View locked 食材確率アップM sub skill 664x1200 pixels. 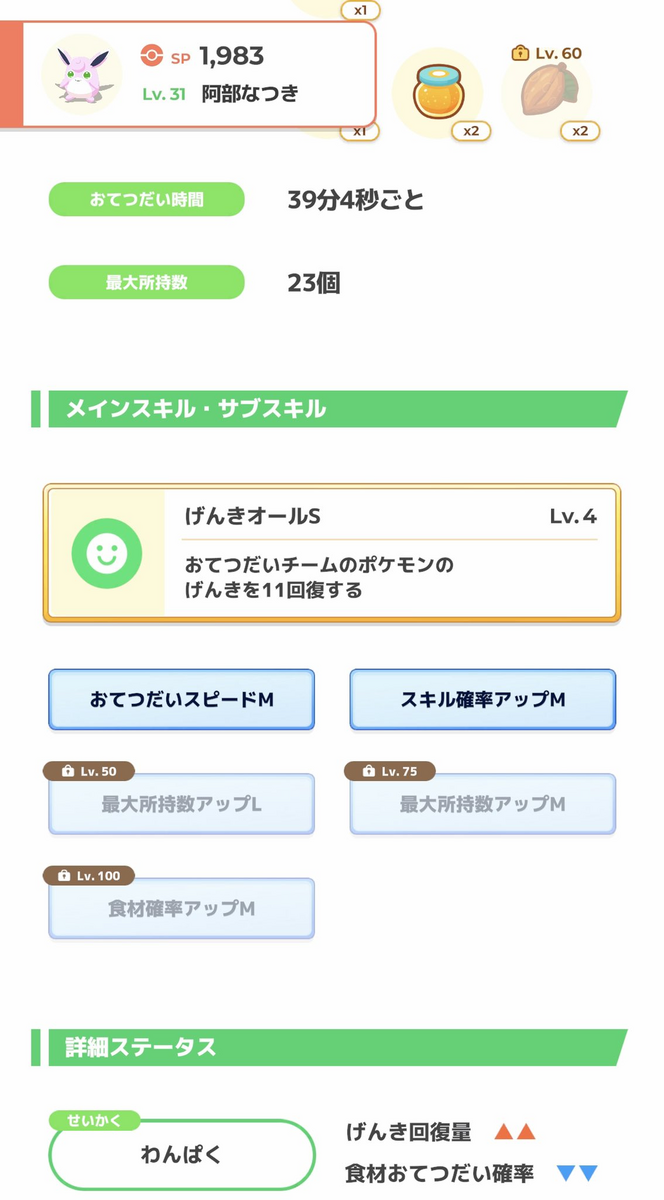pos(181,909)
